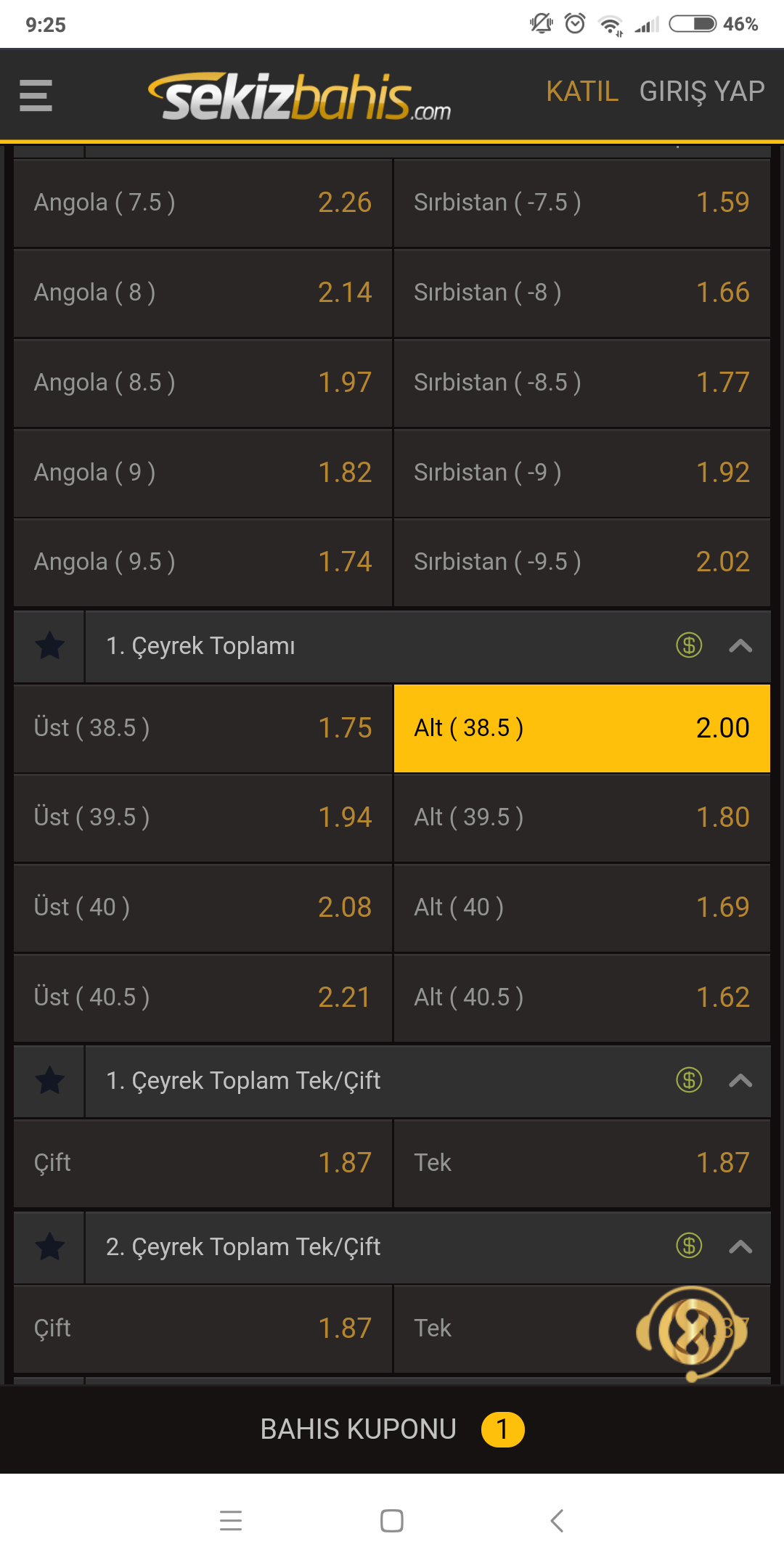Favorite the 1. Çeyrek Toplamı market
Image resolution: width=784 pixels, height=1568 pixels.
pyautogui.click(x=49, y=646)
